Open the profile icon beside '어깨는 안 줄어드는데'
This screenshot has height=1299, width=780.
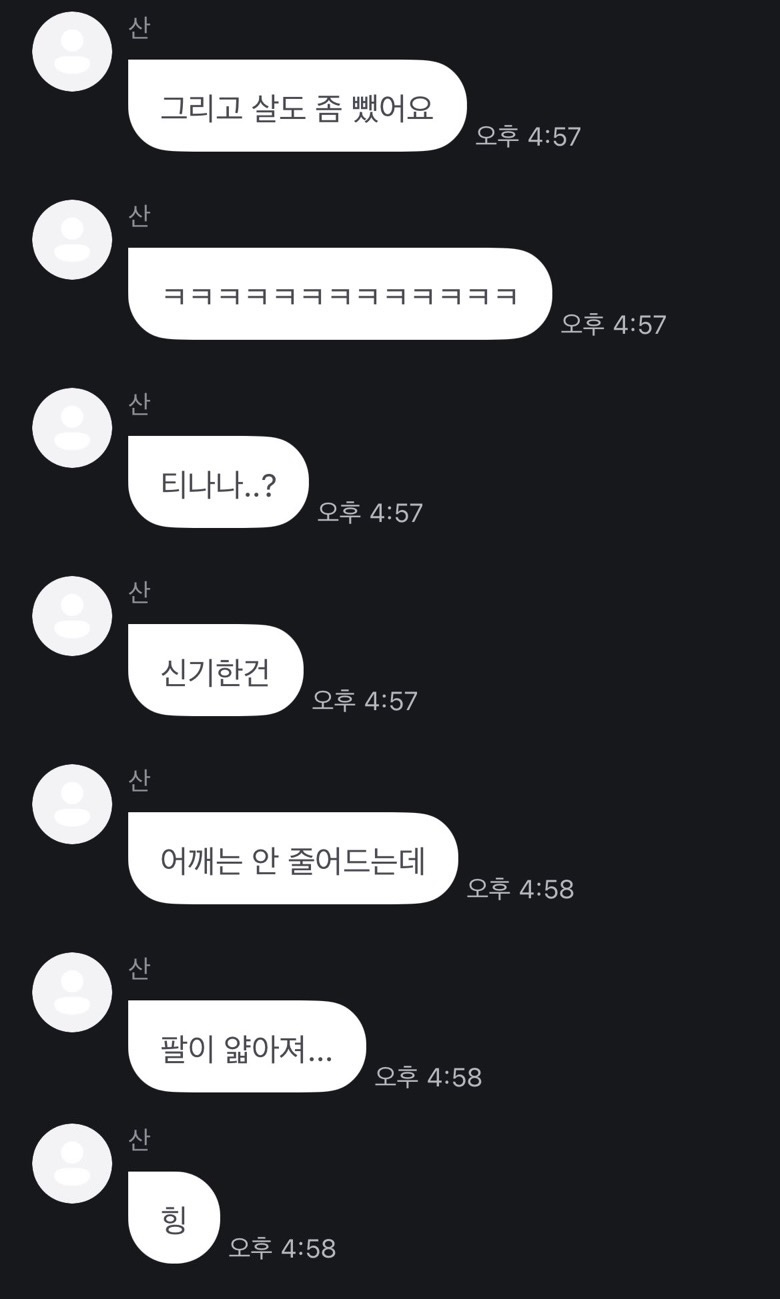pos(71,803)
